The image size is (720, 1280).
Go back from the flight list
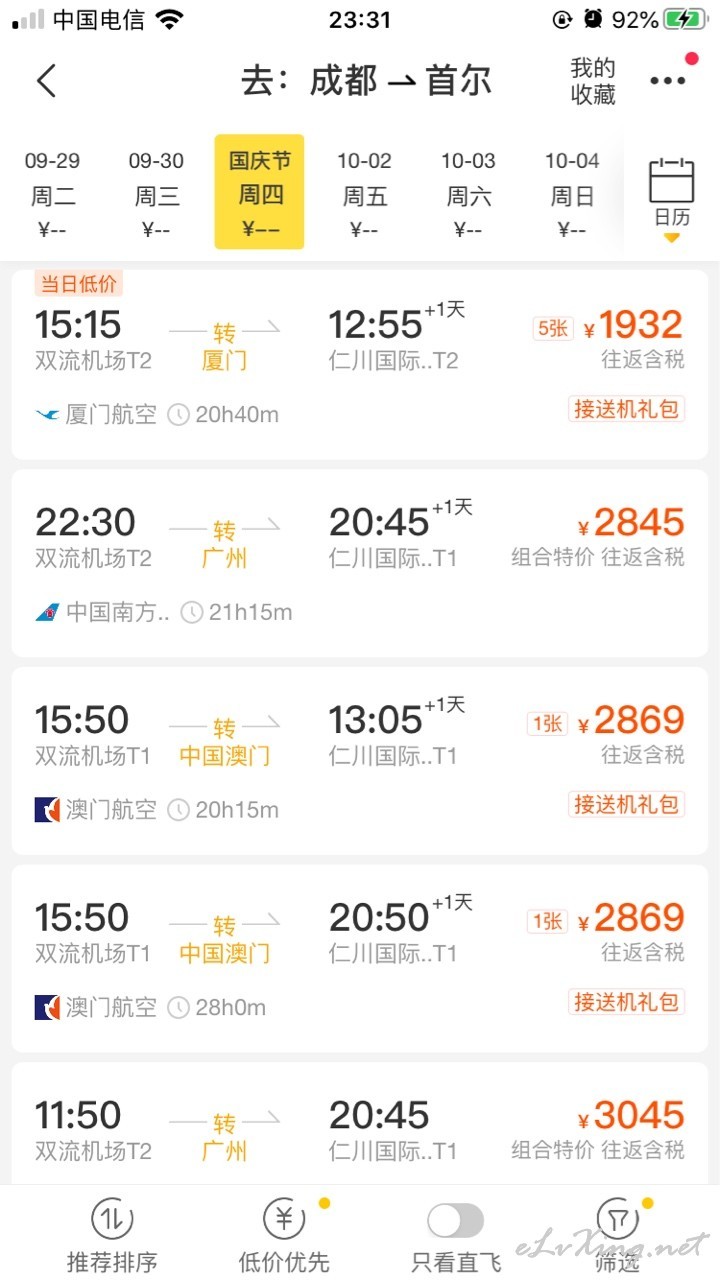47,81
